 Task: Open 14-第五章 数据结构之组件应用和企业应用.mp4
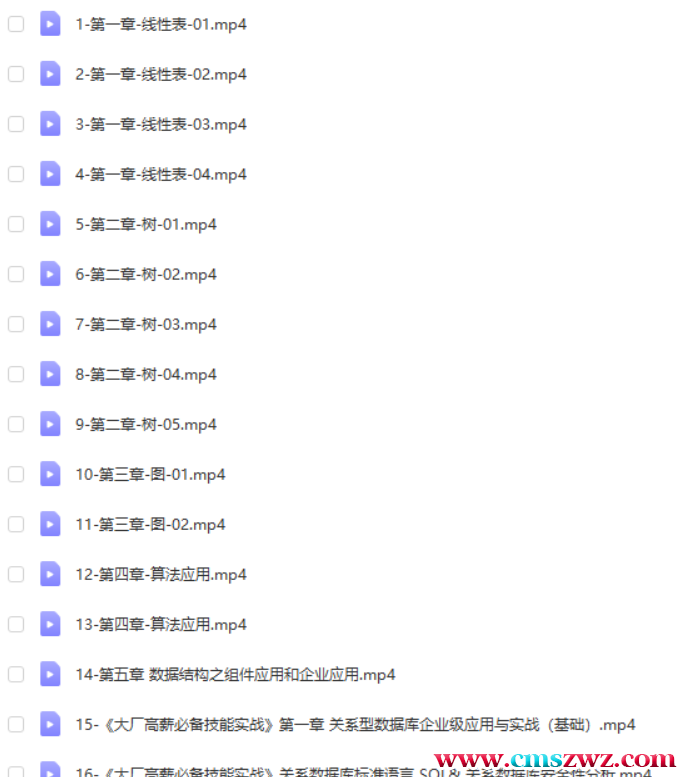[235, 674]
